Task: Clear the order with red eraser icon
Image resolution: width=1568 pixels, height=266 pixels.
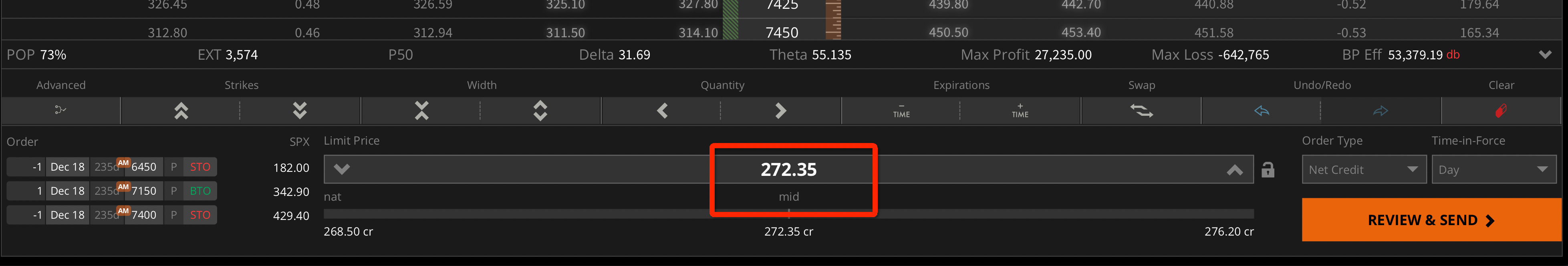Action: click(1500, 111)
